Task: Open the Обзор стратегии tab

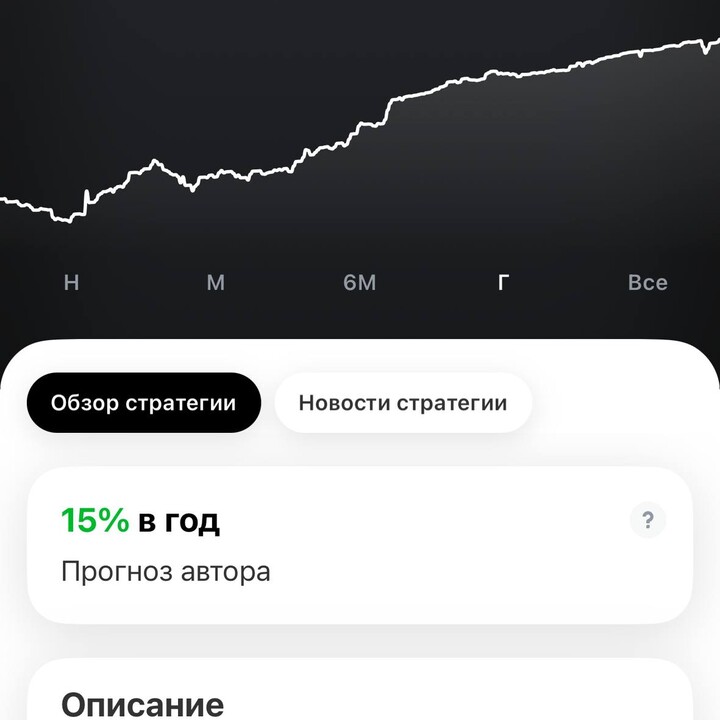Action: coord(144,403)
